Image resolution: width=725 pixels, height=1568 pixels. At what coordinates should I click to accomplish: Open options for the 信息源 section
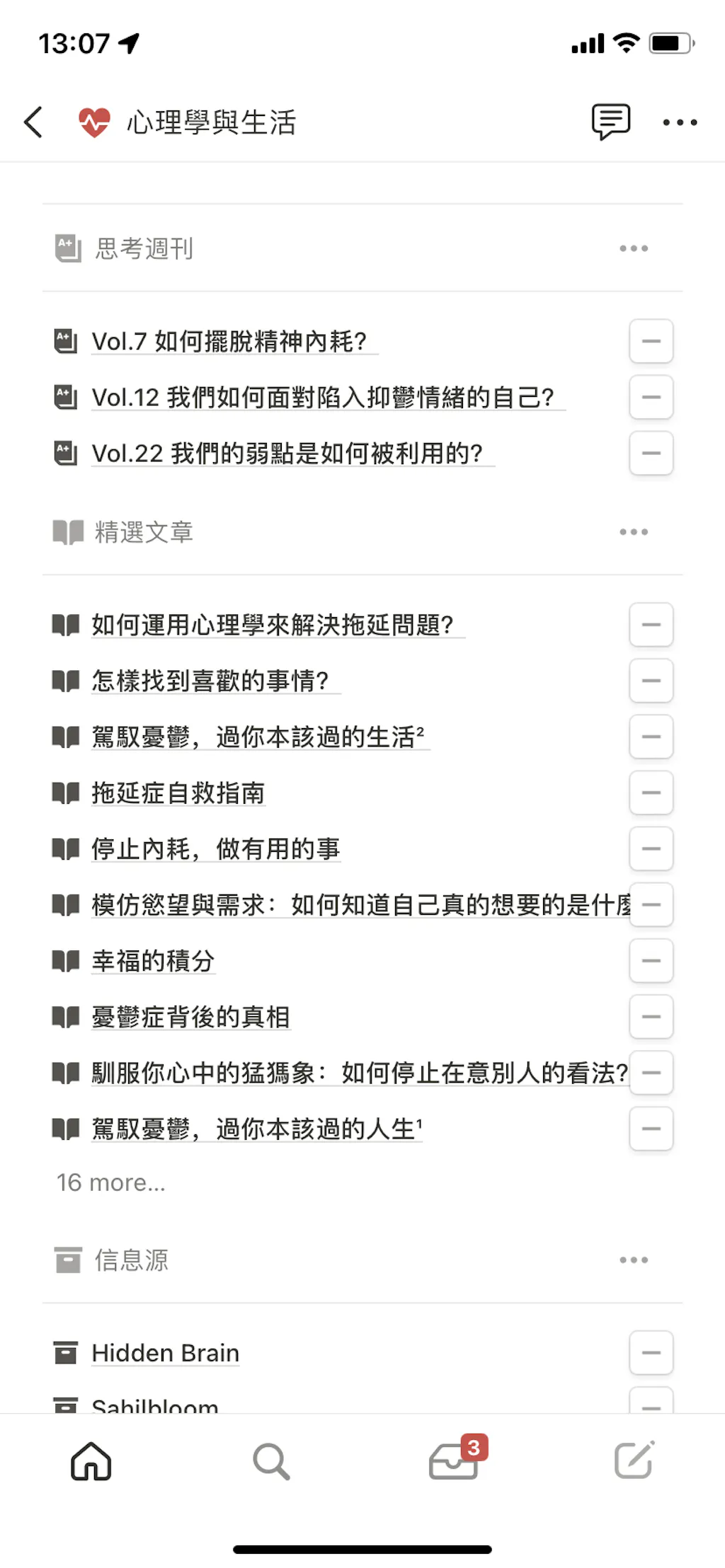[x=633, y=1260]
